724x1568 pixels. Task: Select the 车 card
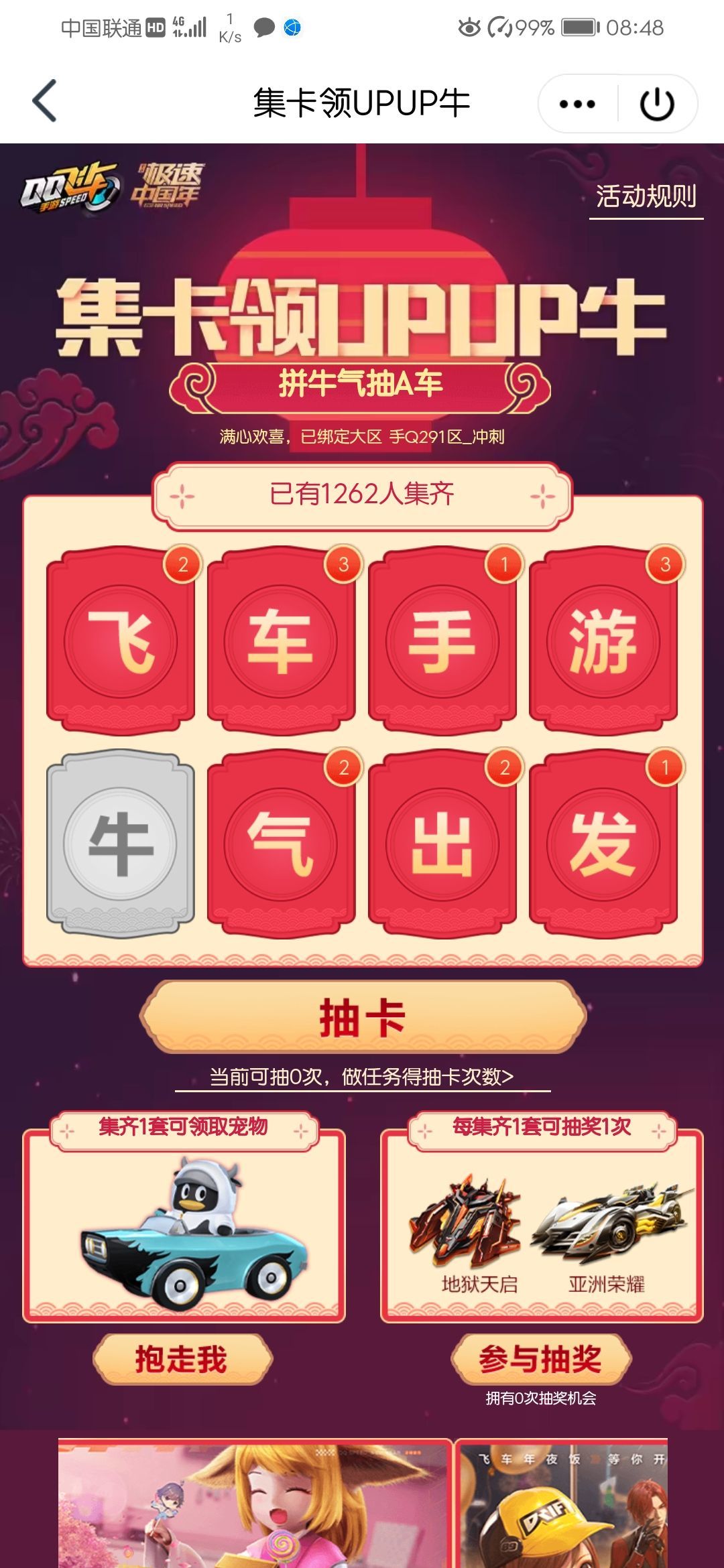pos(282,641)
